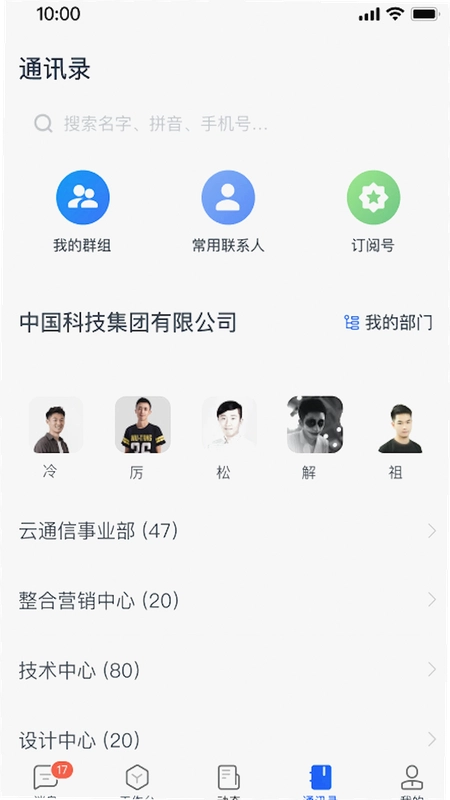450x800 pixels.
Task: Switch to the document feed tab
Action: tap(229, 780)
